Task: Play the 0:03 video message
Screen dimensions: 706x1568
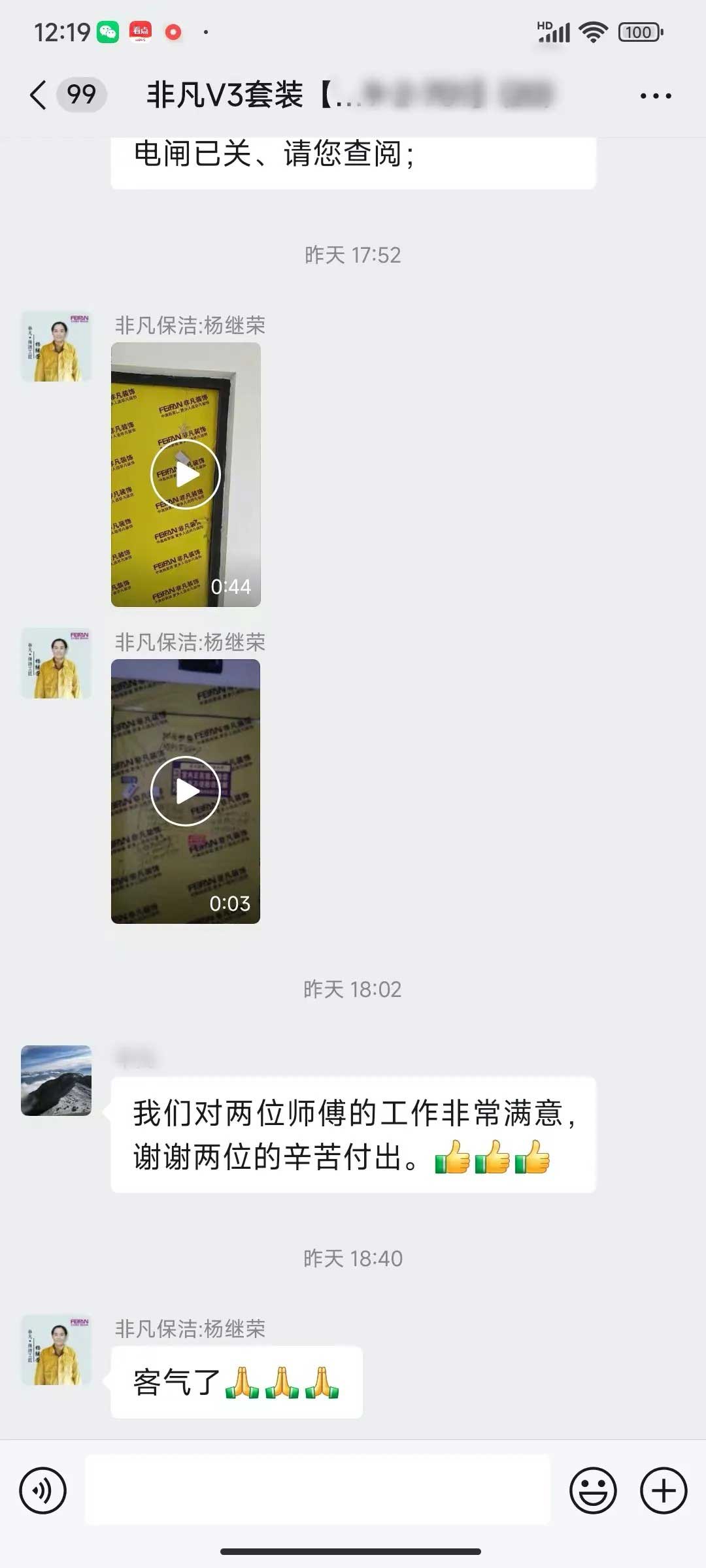Action: [186, 791]
